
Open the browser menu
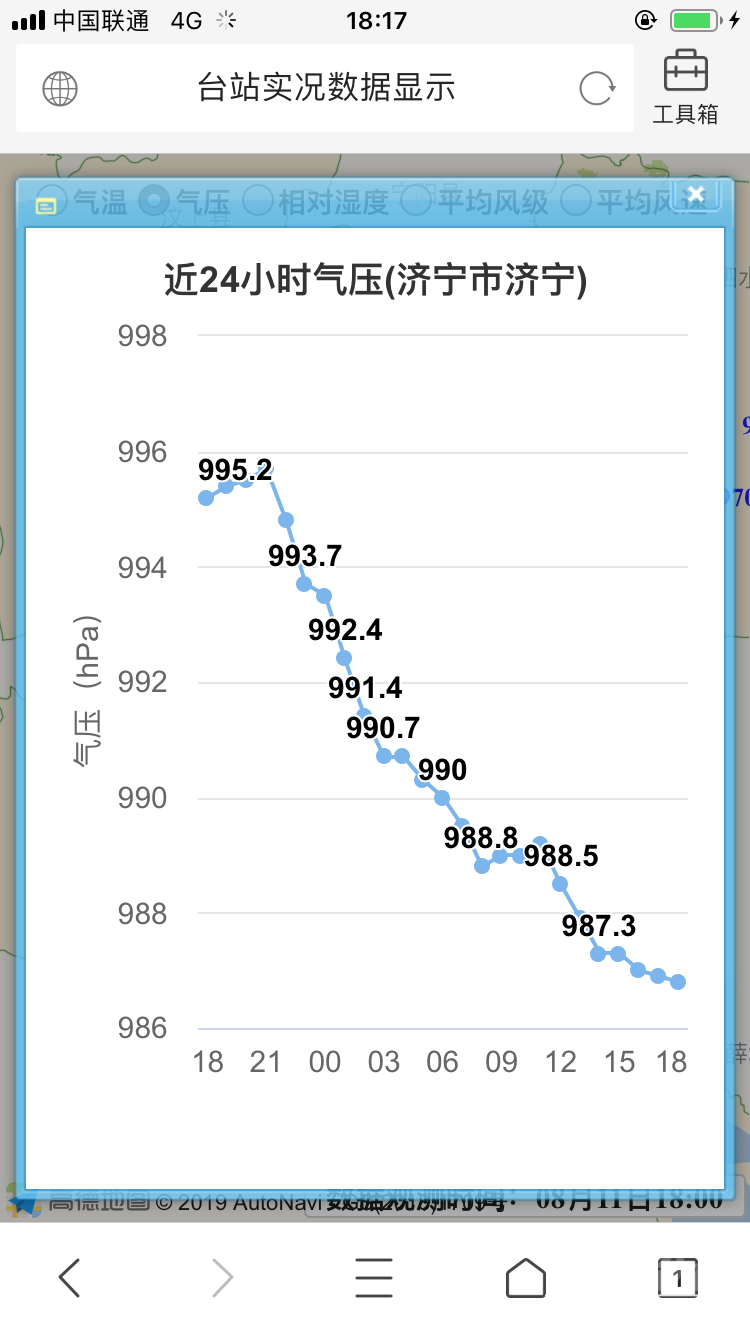374,1277
